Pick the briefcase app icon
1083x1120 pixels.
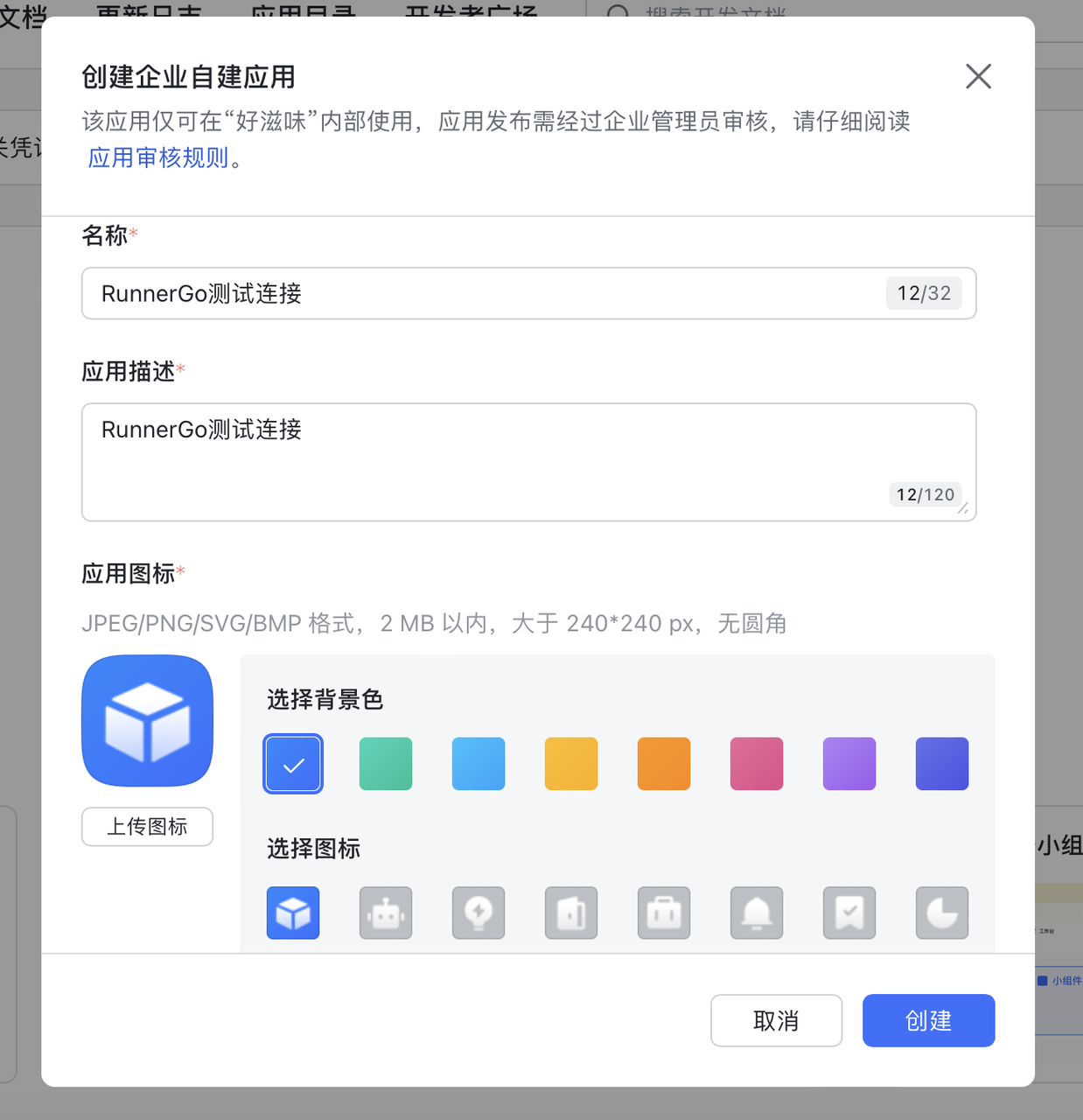[664, 913]
